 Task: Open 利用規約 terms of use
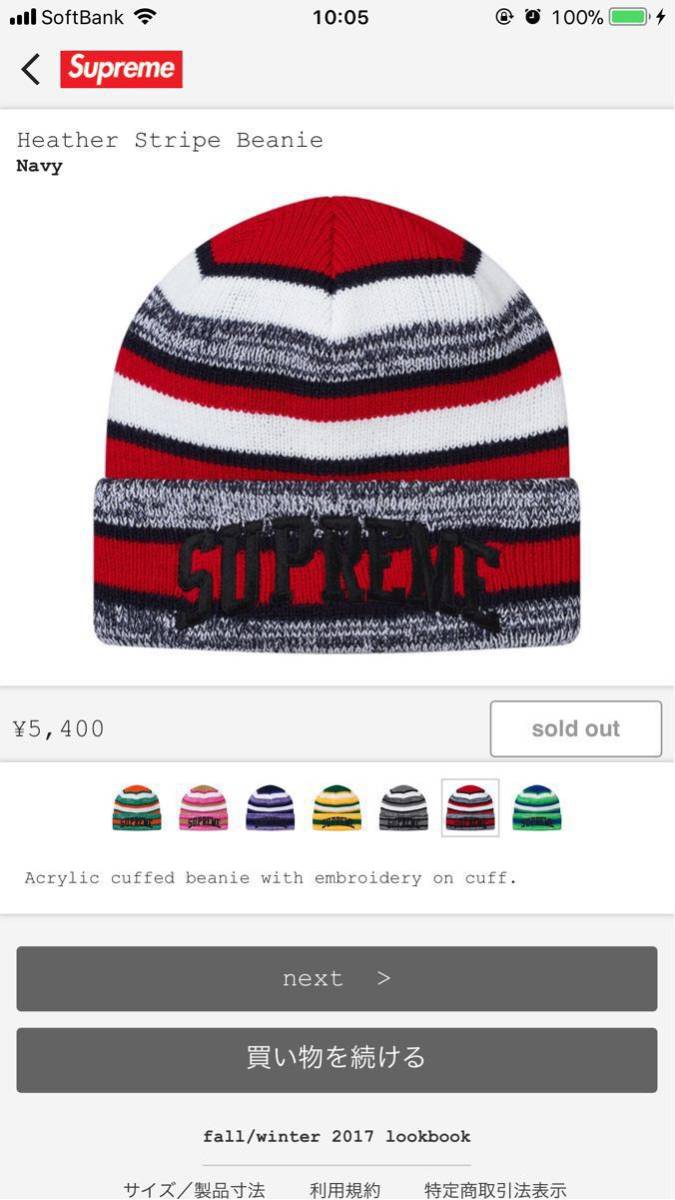(345, 1190)
